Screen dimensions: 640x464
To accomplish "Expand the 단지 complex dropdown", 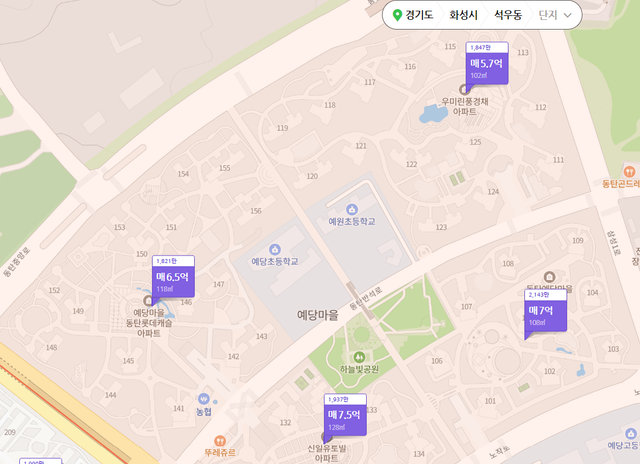I will (x=555, y=15).
